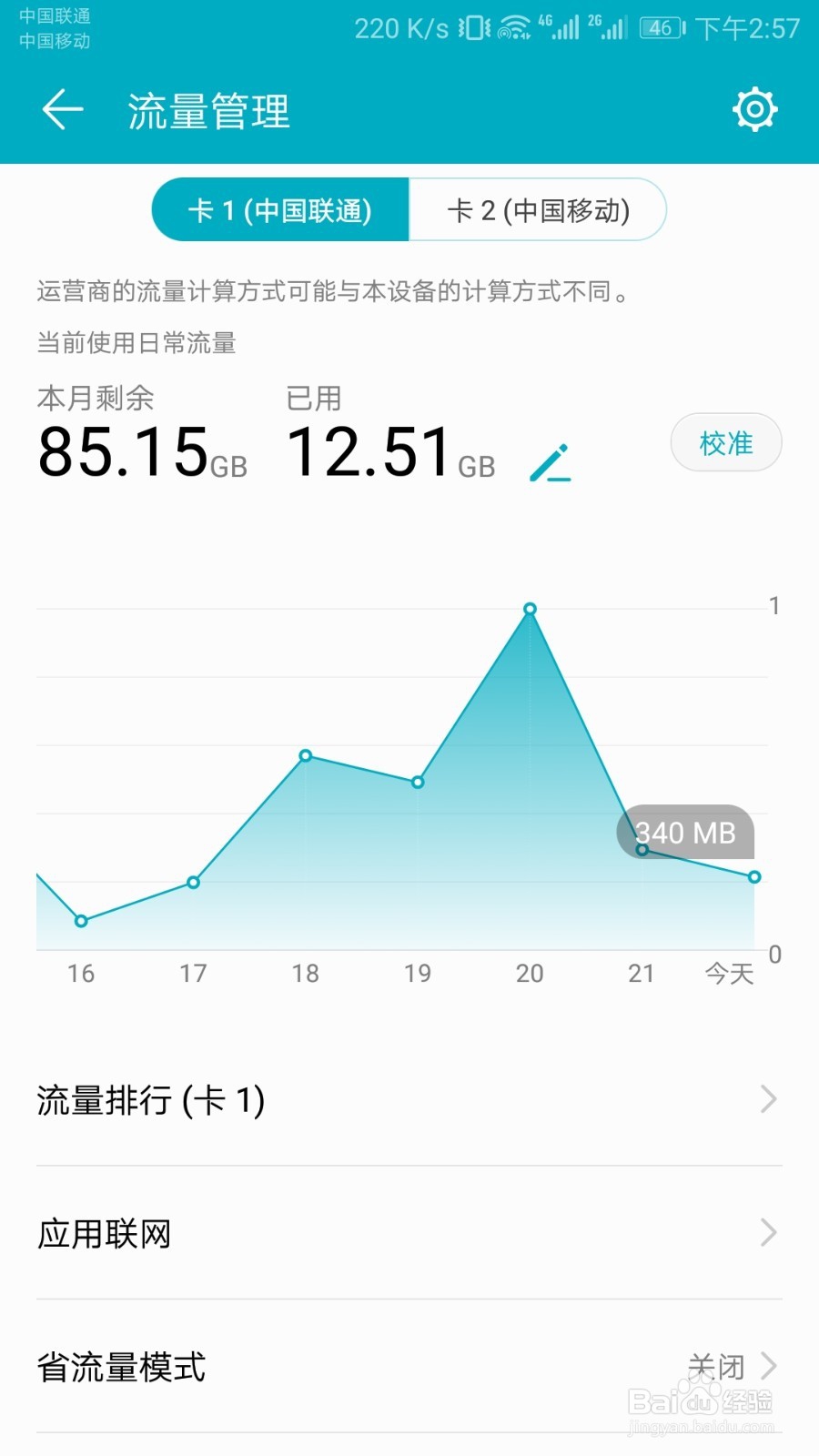Image resolution: width=819 pixels, height=1456 pixels.
Task: Tap 关闭 to toggle 省流量模式
Action: [718, 1367]
